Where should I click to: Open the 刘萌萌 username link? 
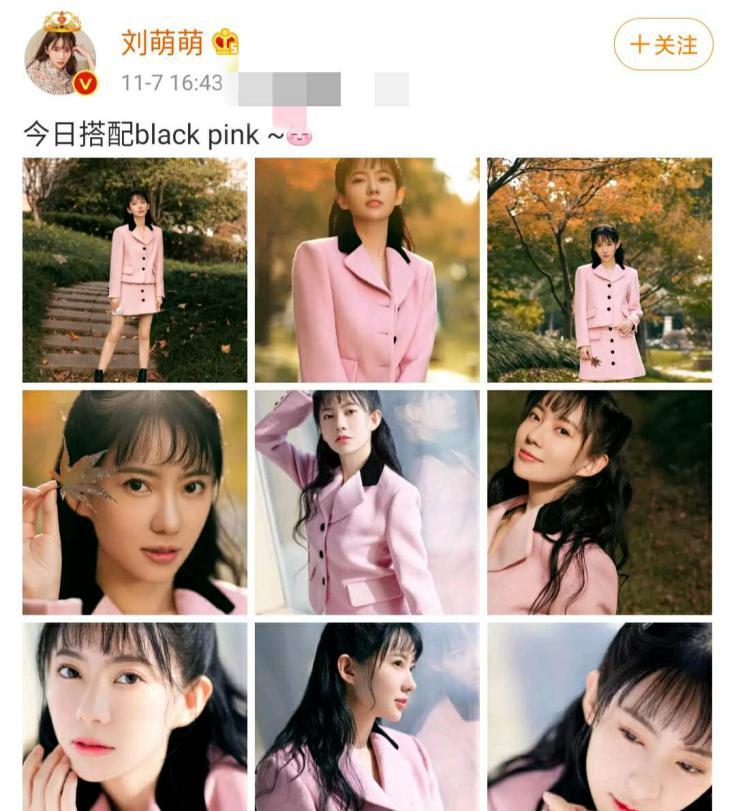pos(163,42)
